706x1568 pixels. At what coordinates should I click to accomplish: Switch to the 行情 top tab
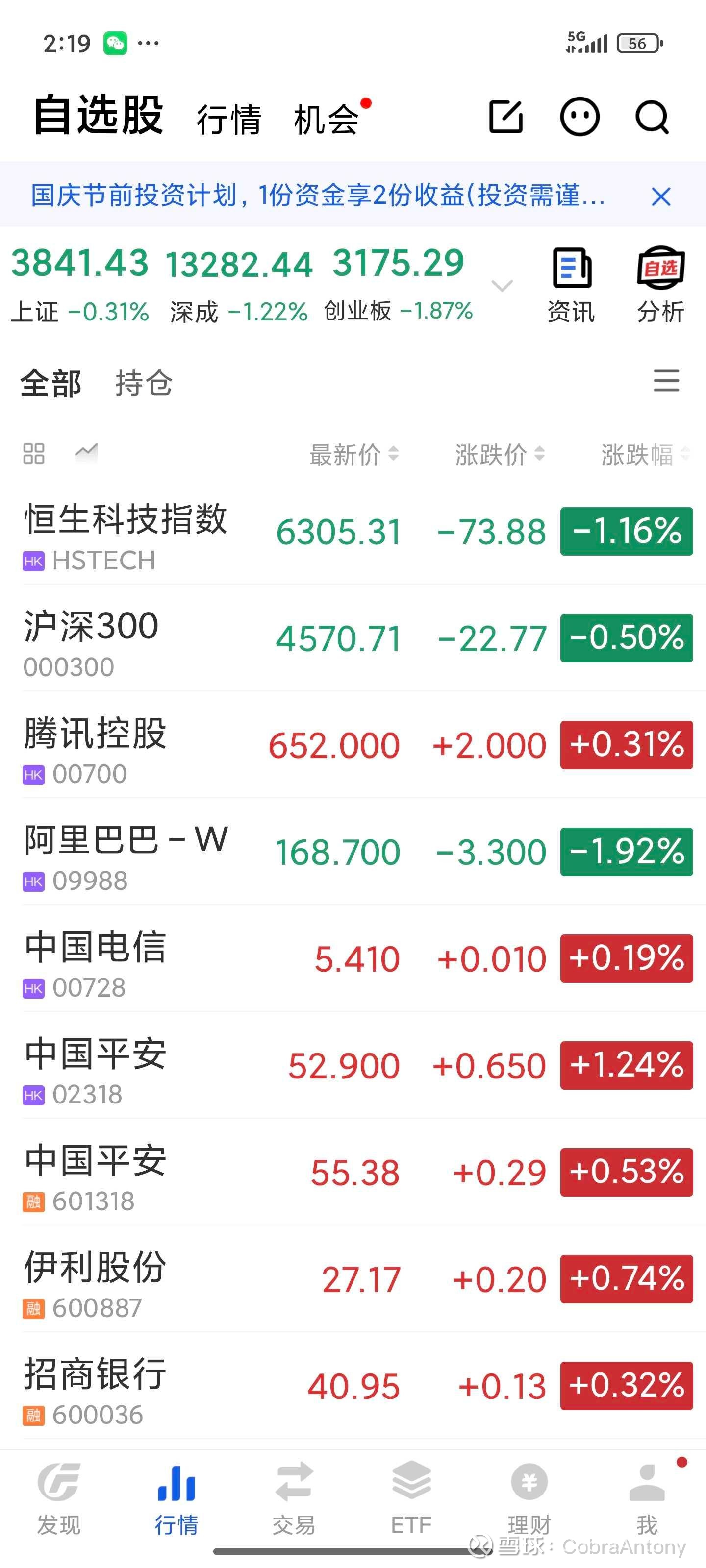pyautogui.click(x=228, y=118)
